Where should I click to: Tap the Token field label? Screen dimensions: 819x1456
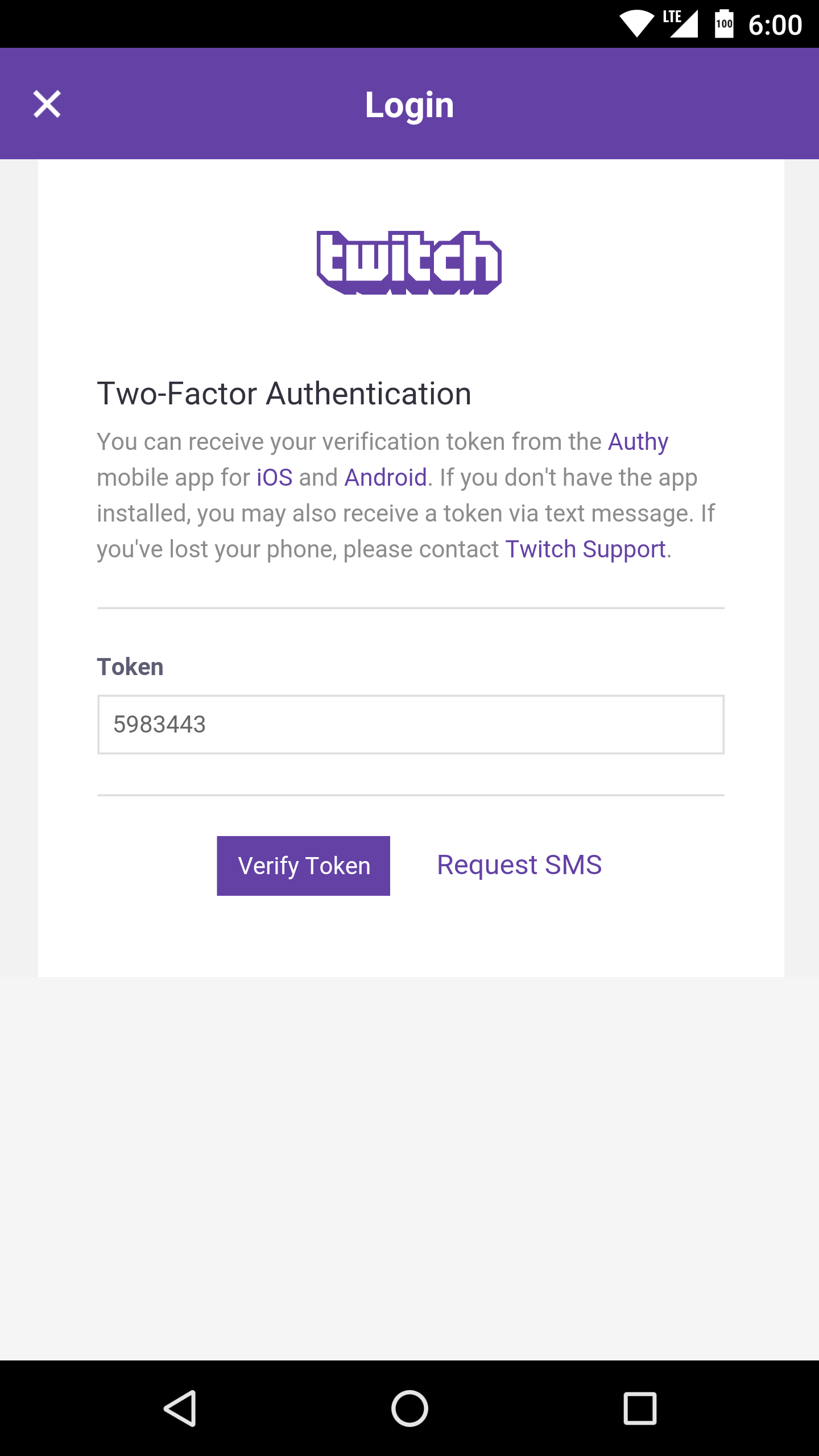(130, 667)
